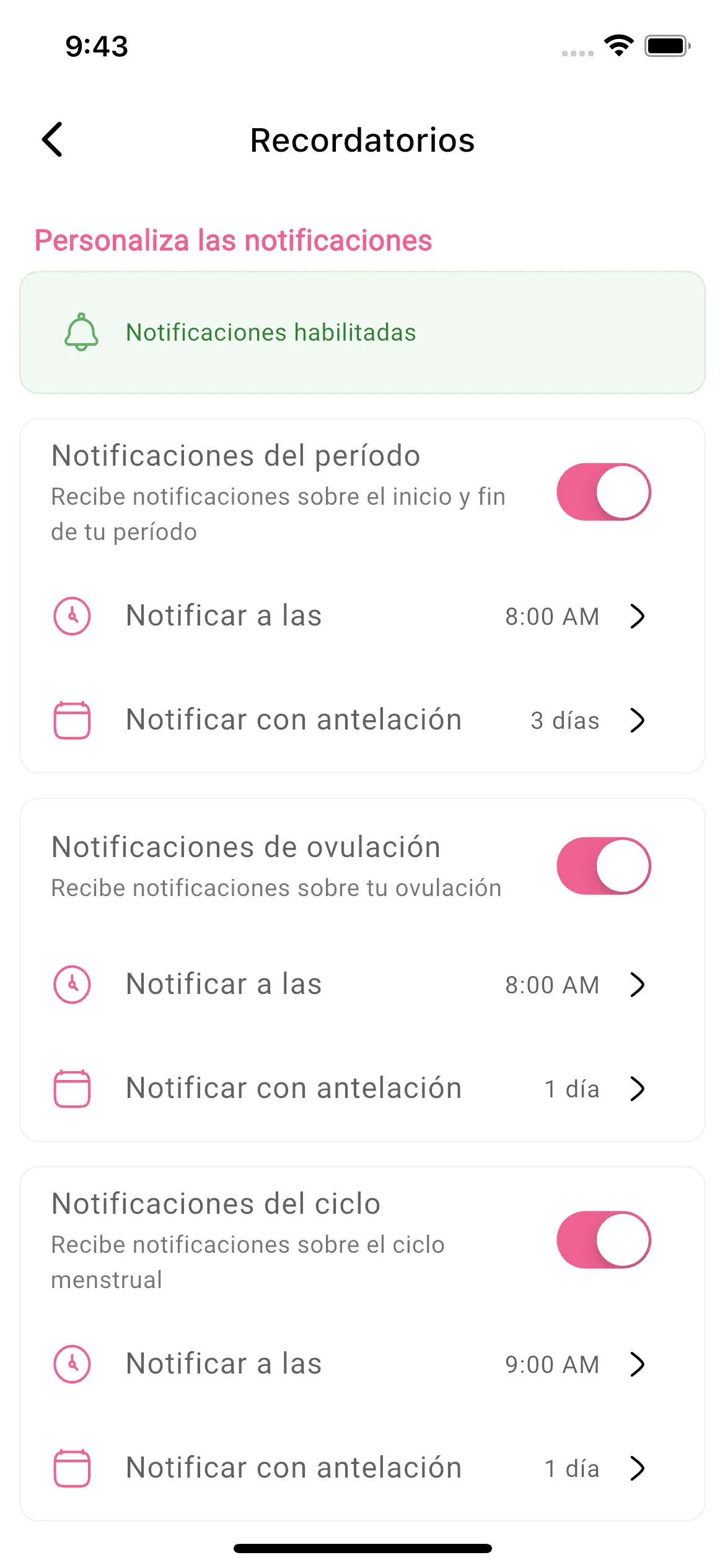
Task: Click the calendar icon for ovulation advance notice
Action: tap(72, 1087)
